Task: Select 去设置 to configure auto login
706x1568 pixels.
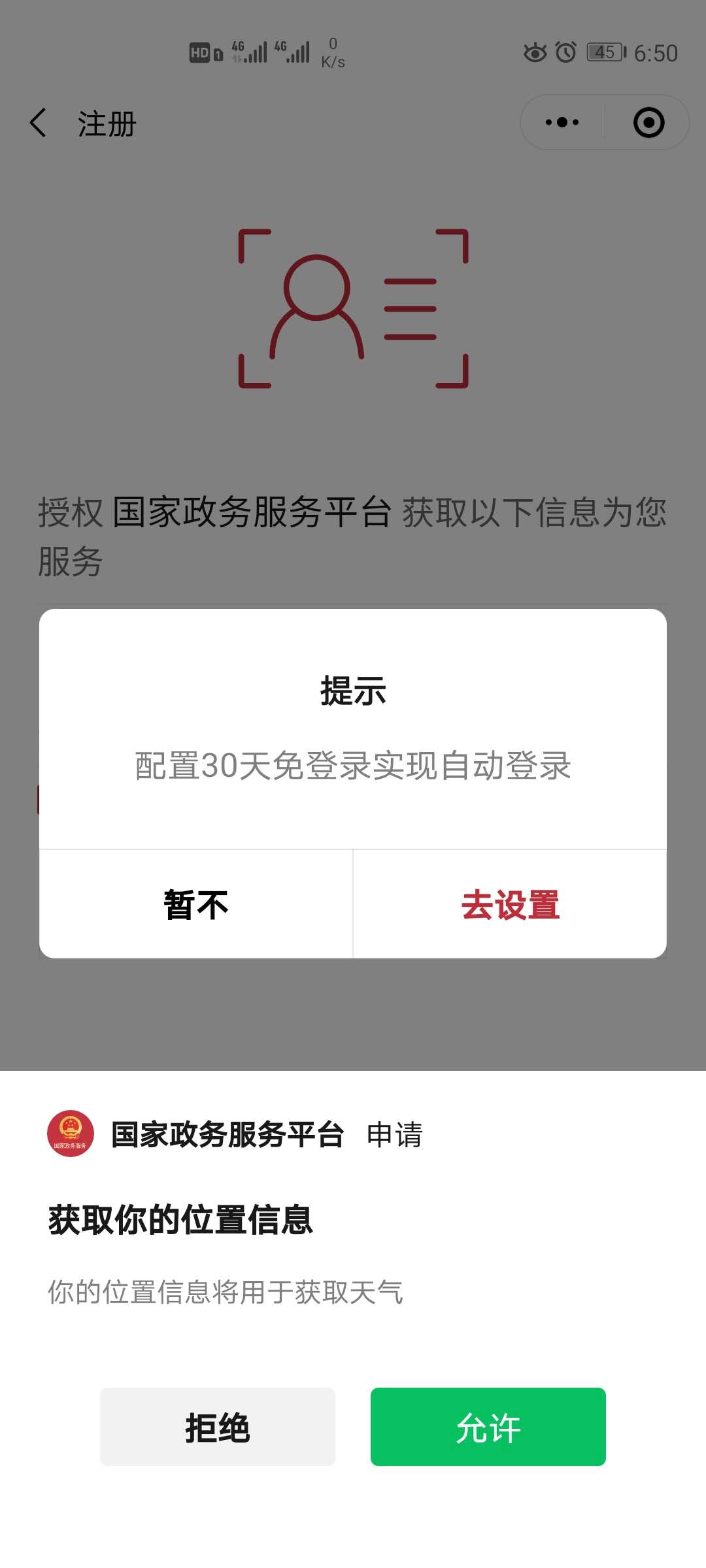Action: tap(510, 904)
